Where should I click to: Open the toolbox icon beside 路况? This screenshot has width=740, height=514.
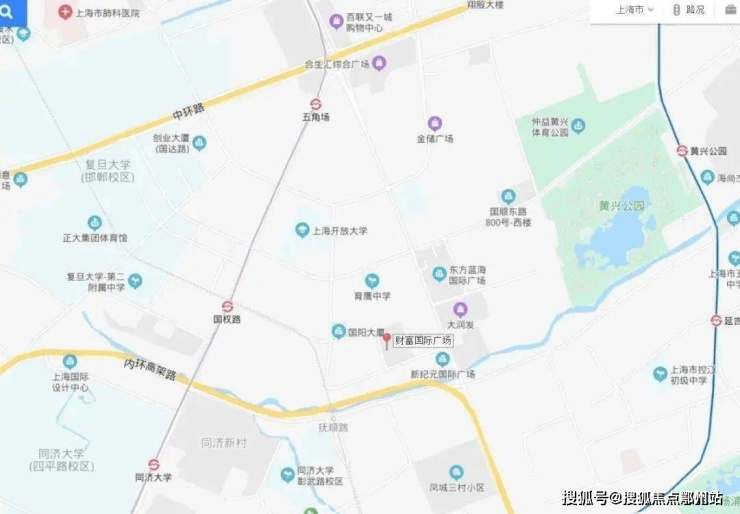[x=731, y=10]
